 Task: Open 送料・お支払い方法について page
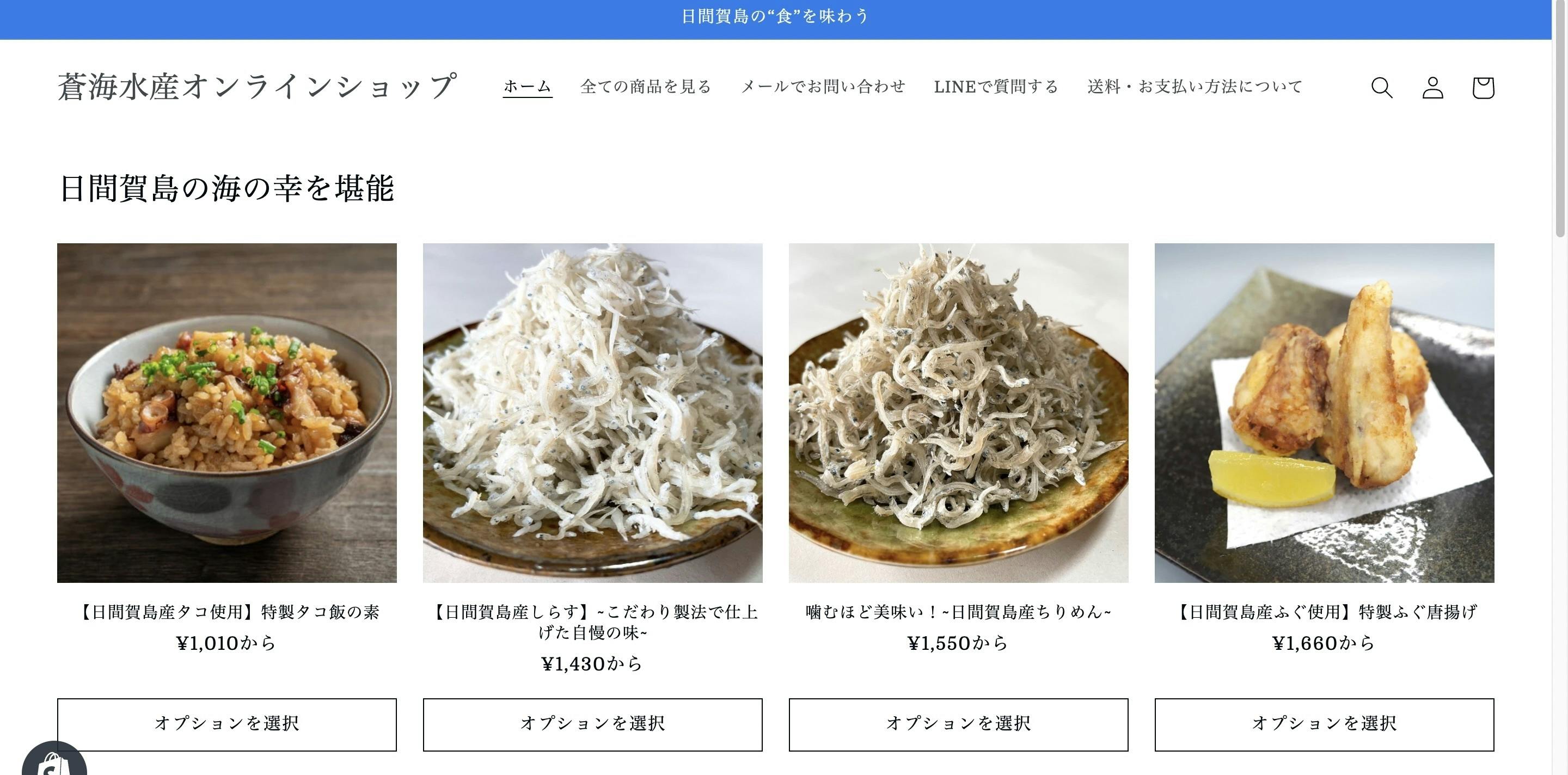[1195, 87]
